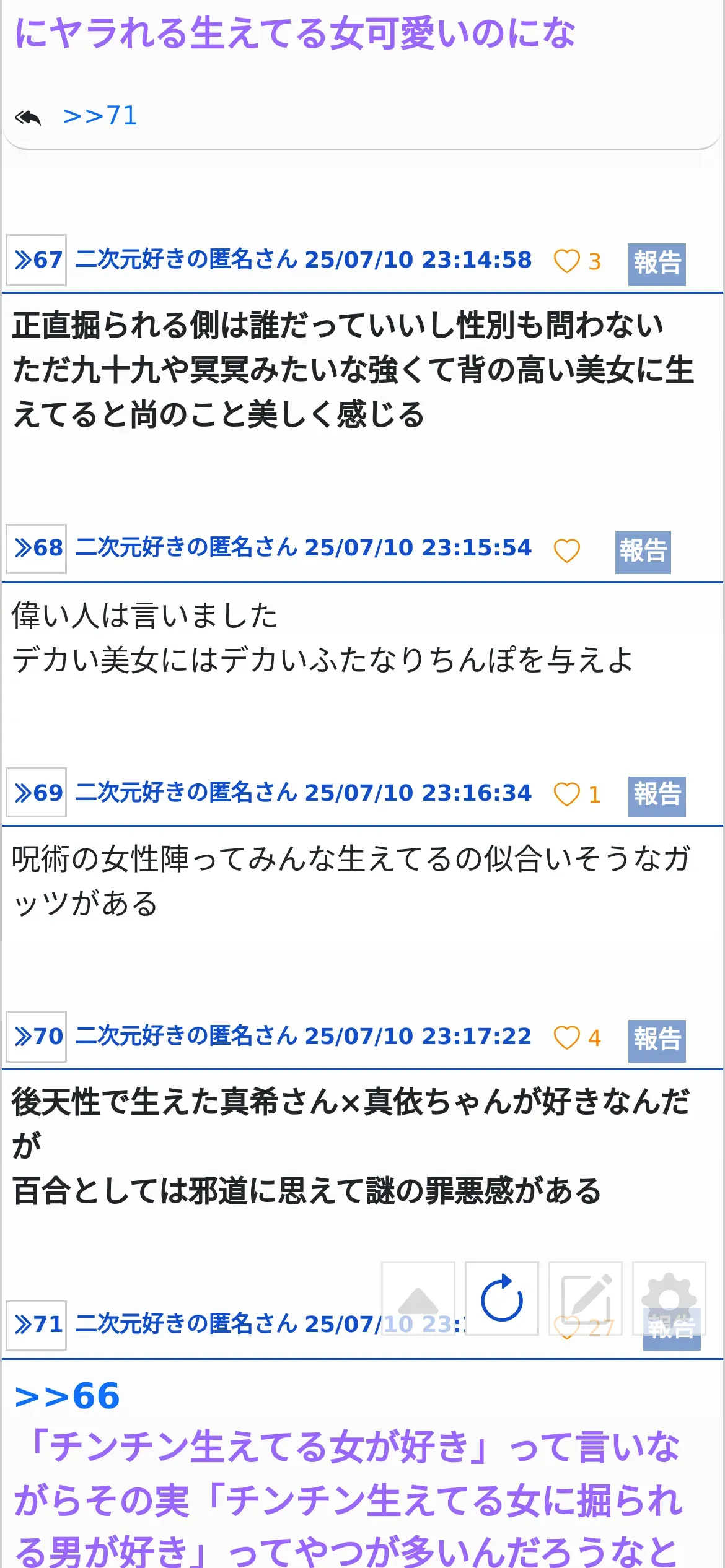This screenshot has height=1568, width=725.
Task: Tap post number 71 anchor
Action: point(37,1325)
